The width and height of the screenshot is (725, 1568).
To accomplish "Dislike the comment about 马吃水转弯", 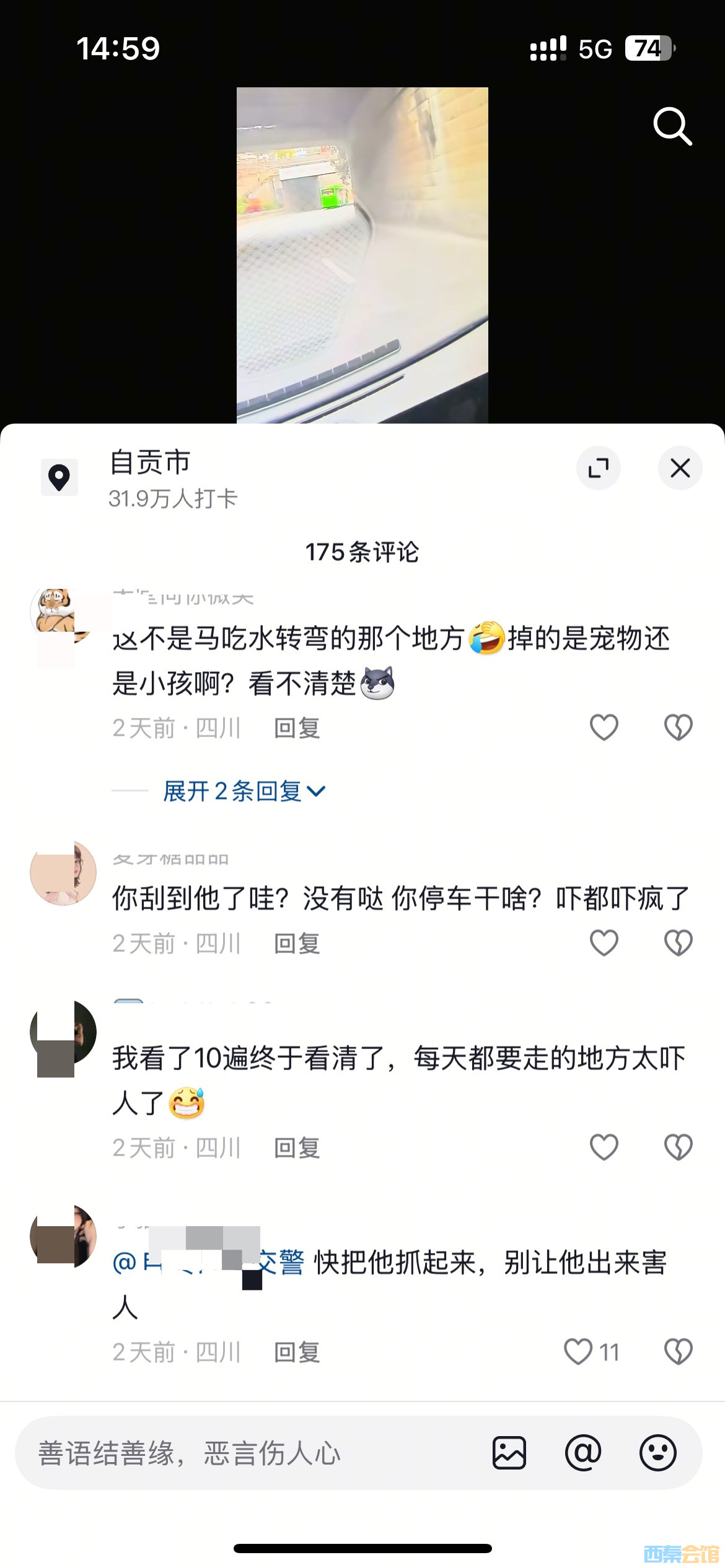I will (678, 727).
